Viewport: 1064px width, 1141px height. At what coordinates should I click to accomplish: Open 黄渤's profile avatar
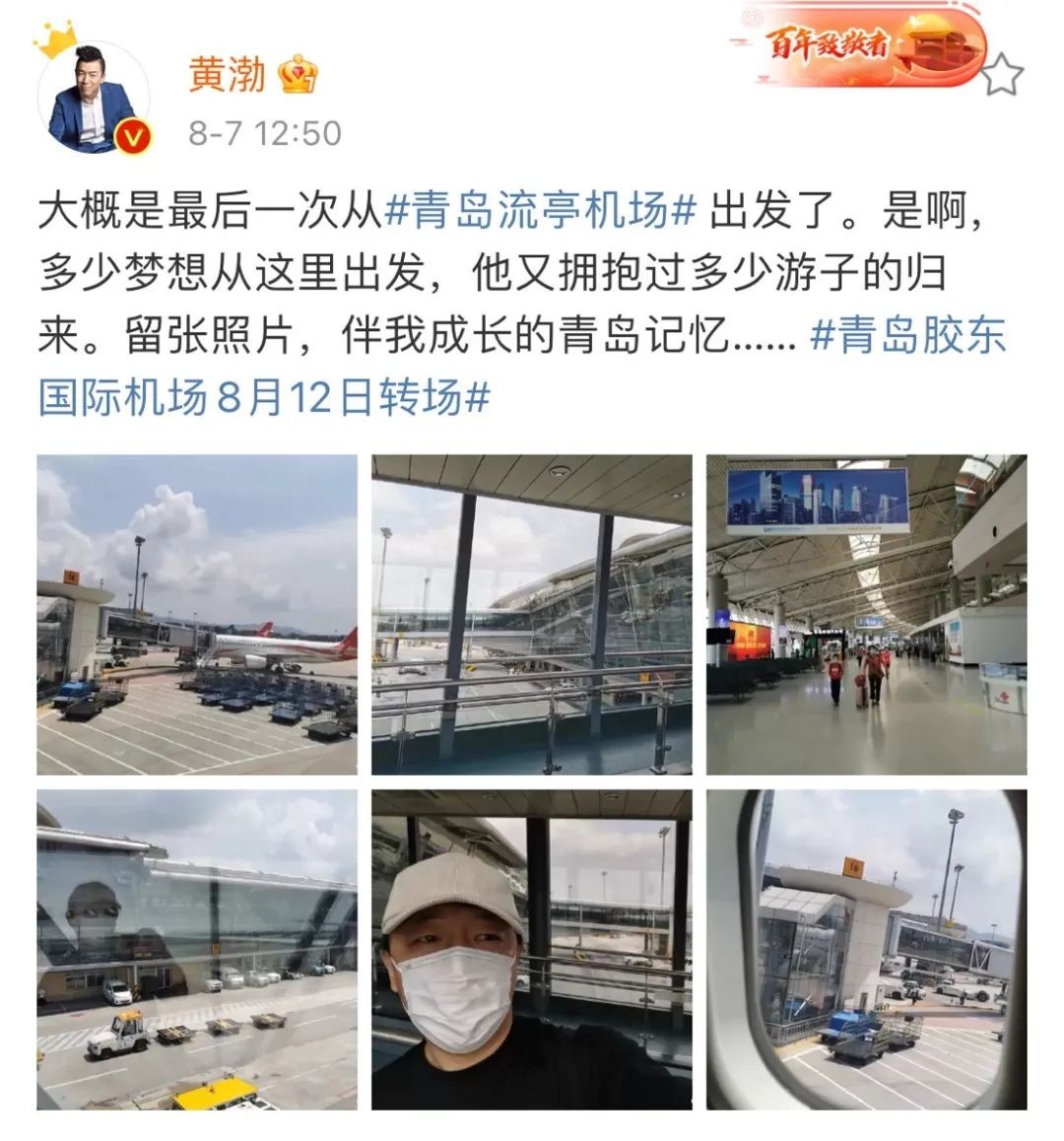[93, 99]
